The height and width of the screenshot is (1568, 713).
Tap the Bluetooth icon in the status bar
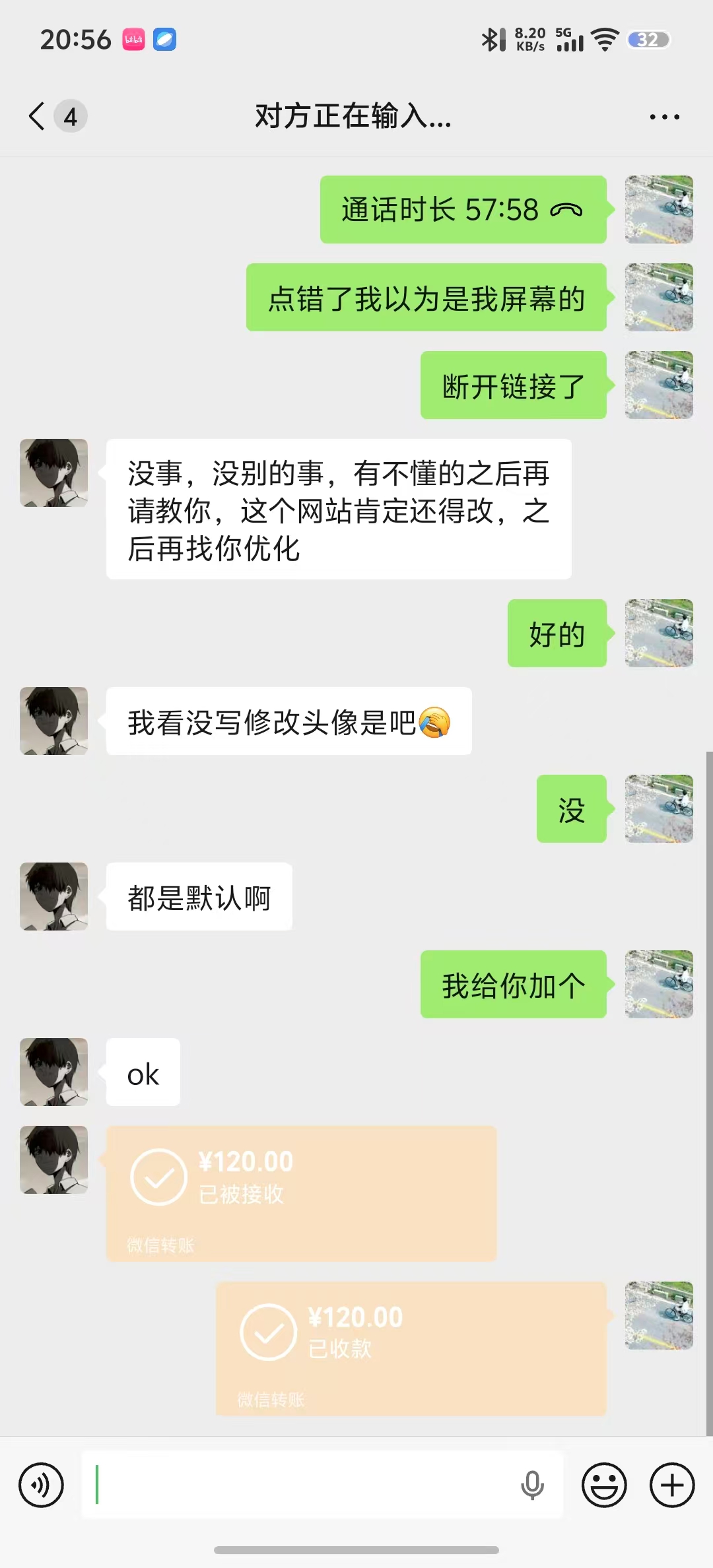tap(491, 40)
